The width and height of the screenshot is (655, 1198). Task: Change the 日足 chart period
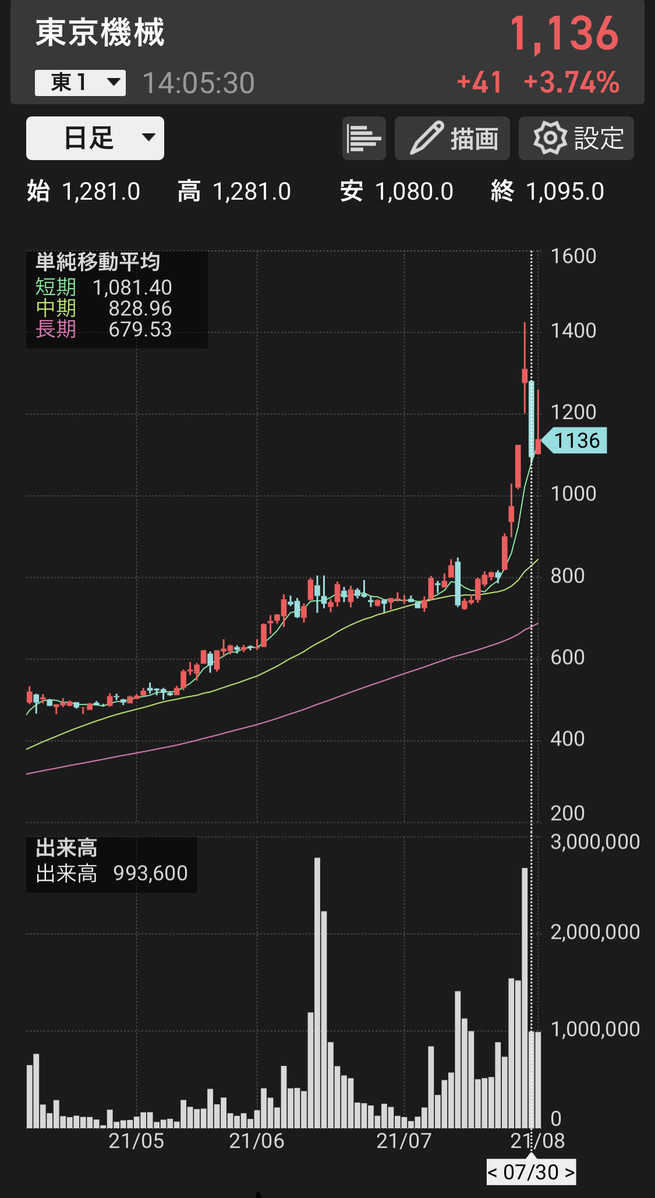[x=95, y=138]
